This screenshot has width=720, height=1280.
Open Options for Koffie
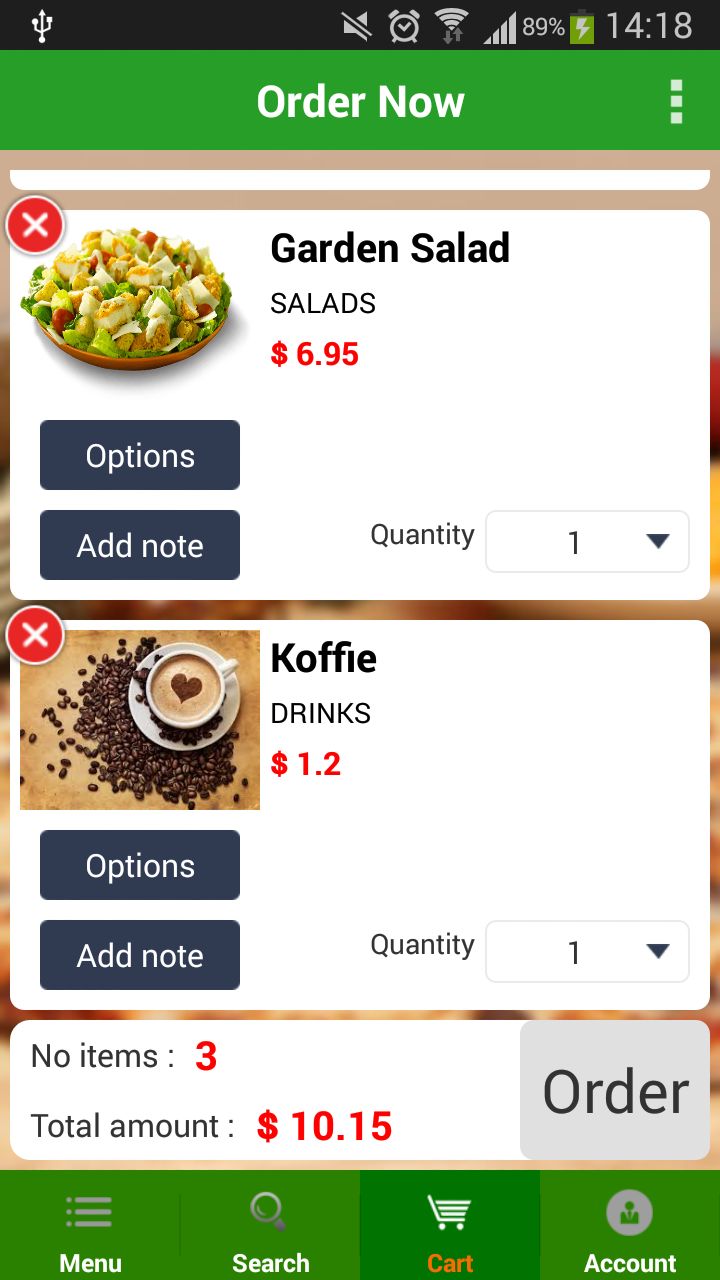(140, 865)
